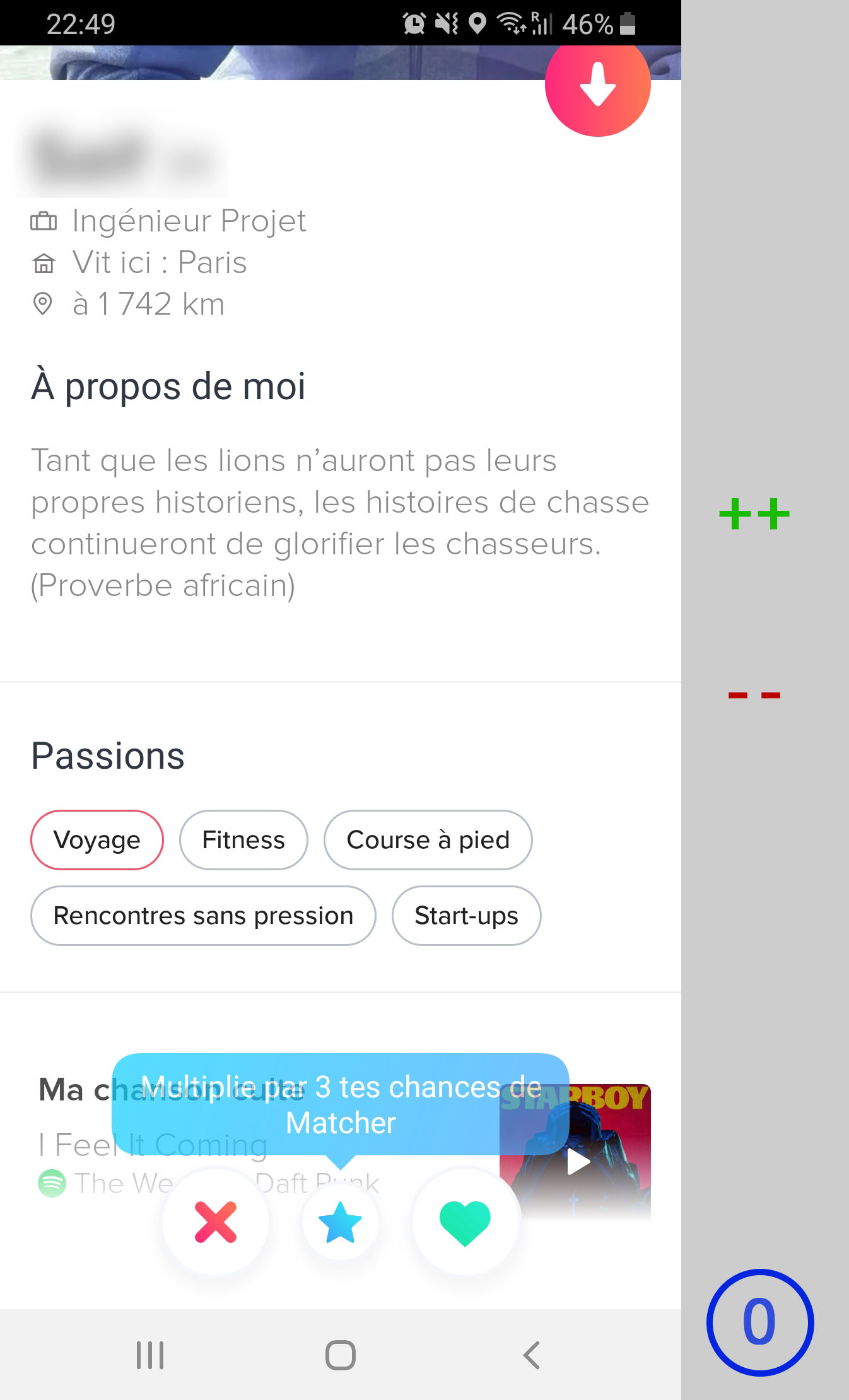The image size is (849, 1400).
Task: Like this profile with the green heart
Action: [x=465, y=1222]
